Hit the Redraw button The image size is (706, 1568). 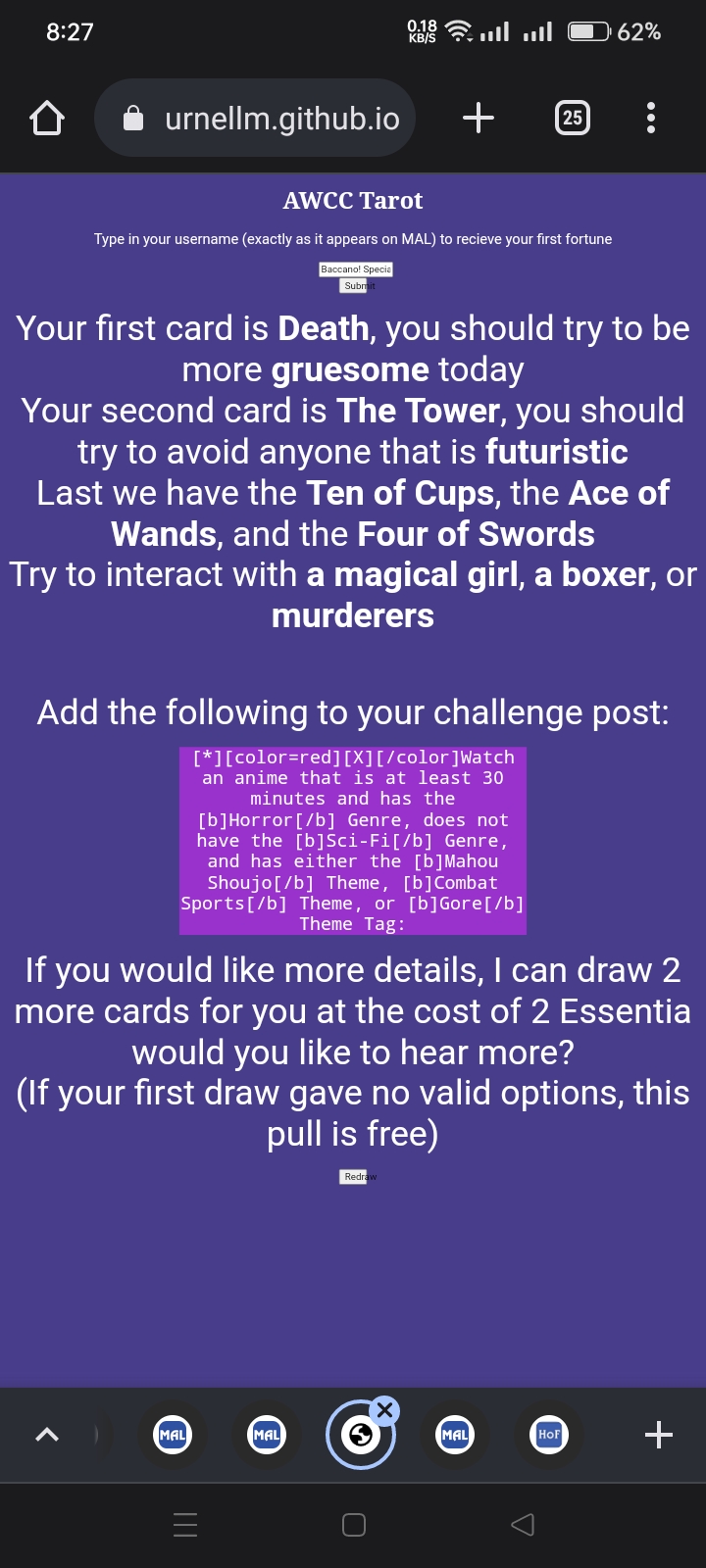click(x=356, y=1176)
